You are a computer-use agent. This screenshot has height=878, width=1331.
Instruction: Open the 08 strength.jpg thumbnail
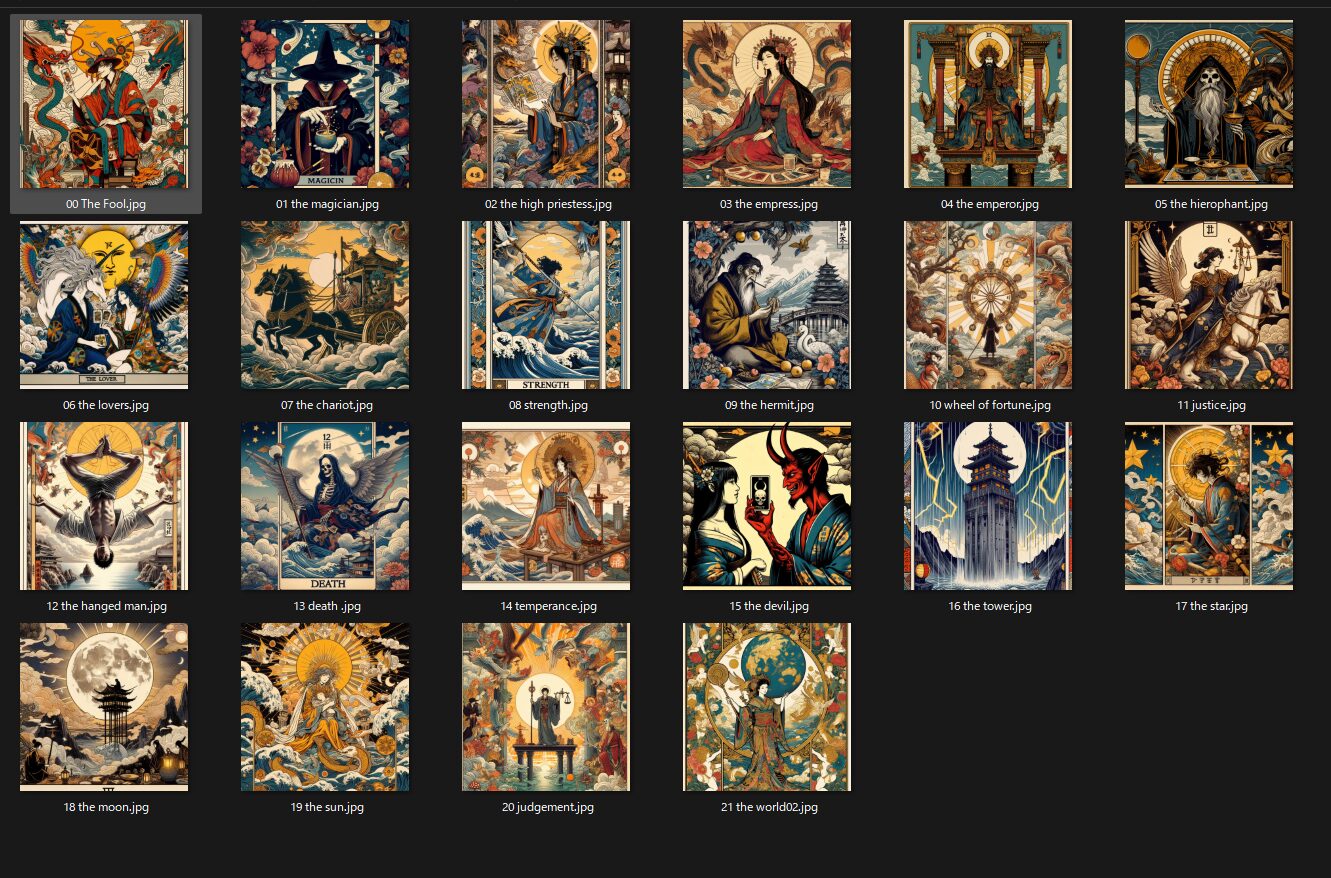pos(546,305)
